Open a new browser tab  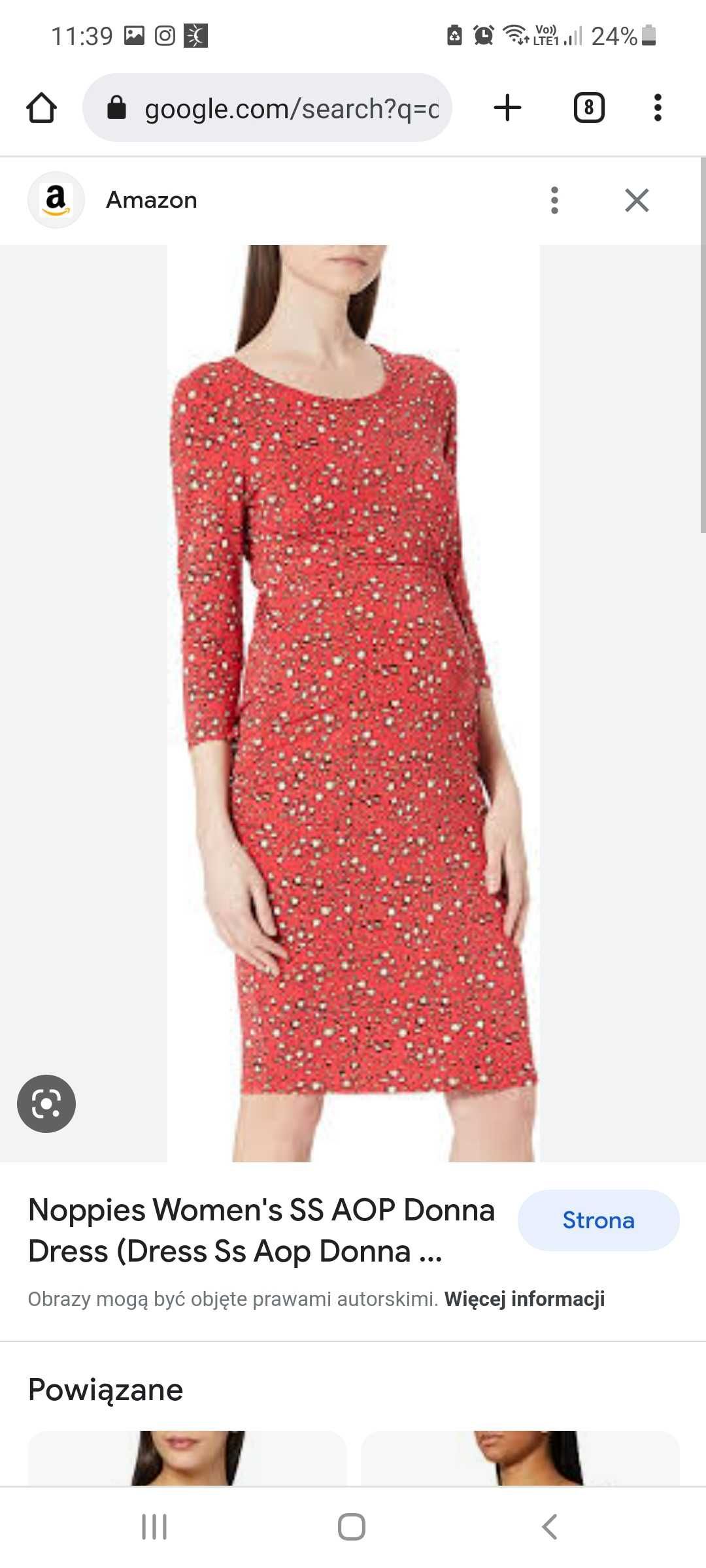coord(507,108)
